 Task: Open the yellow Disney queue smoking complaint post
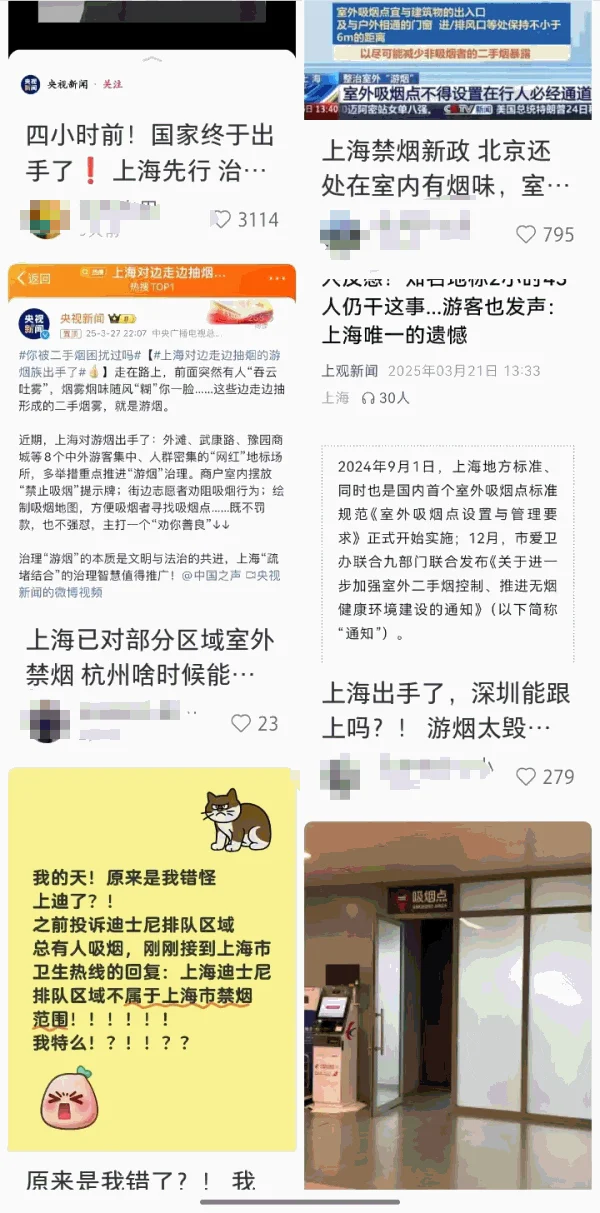[x=152, y=960]
